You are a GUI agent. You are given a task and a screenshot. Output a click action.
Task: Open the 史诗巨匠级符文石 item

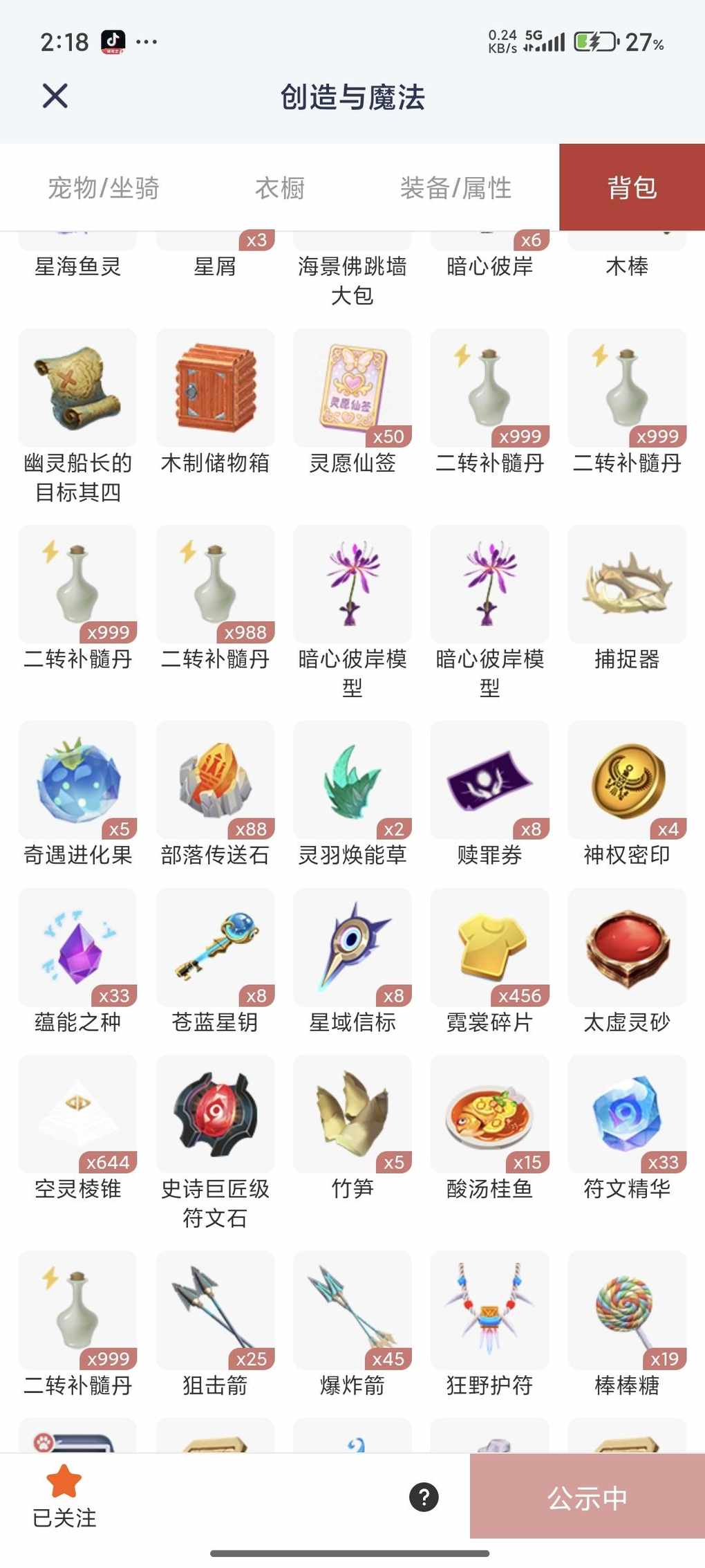tap(215, 1114)
